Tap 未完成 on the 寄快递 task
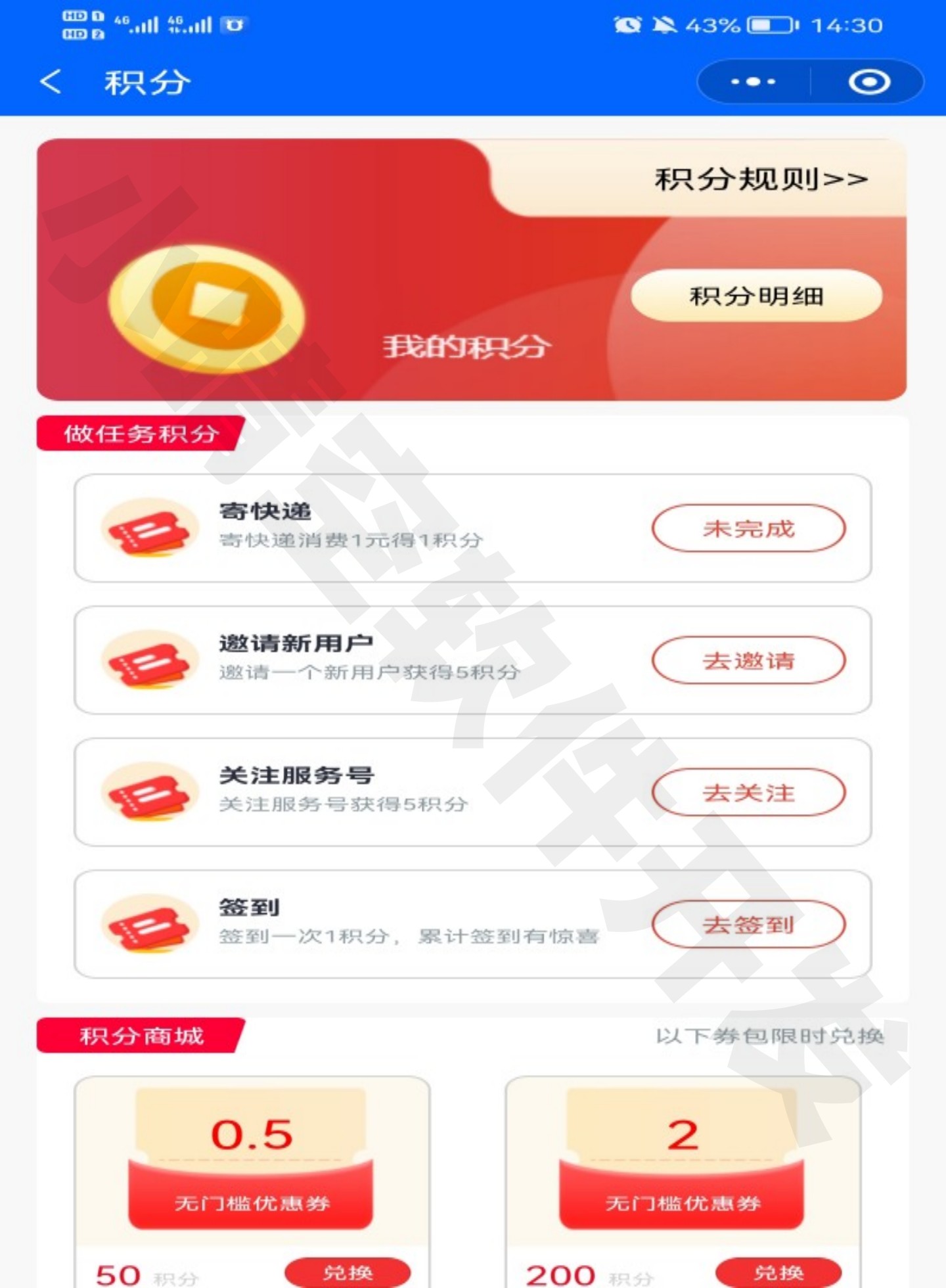 coord(748,528)
